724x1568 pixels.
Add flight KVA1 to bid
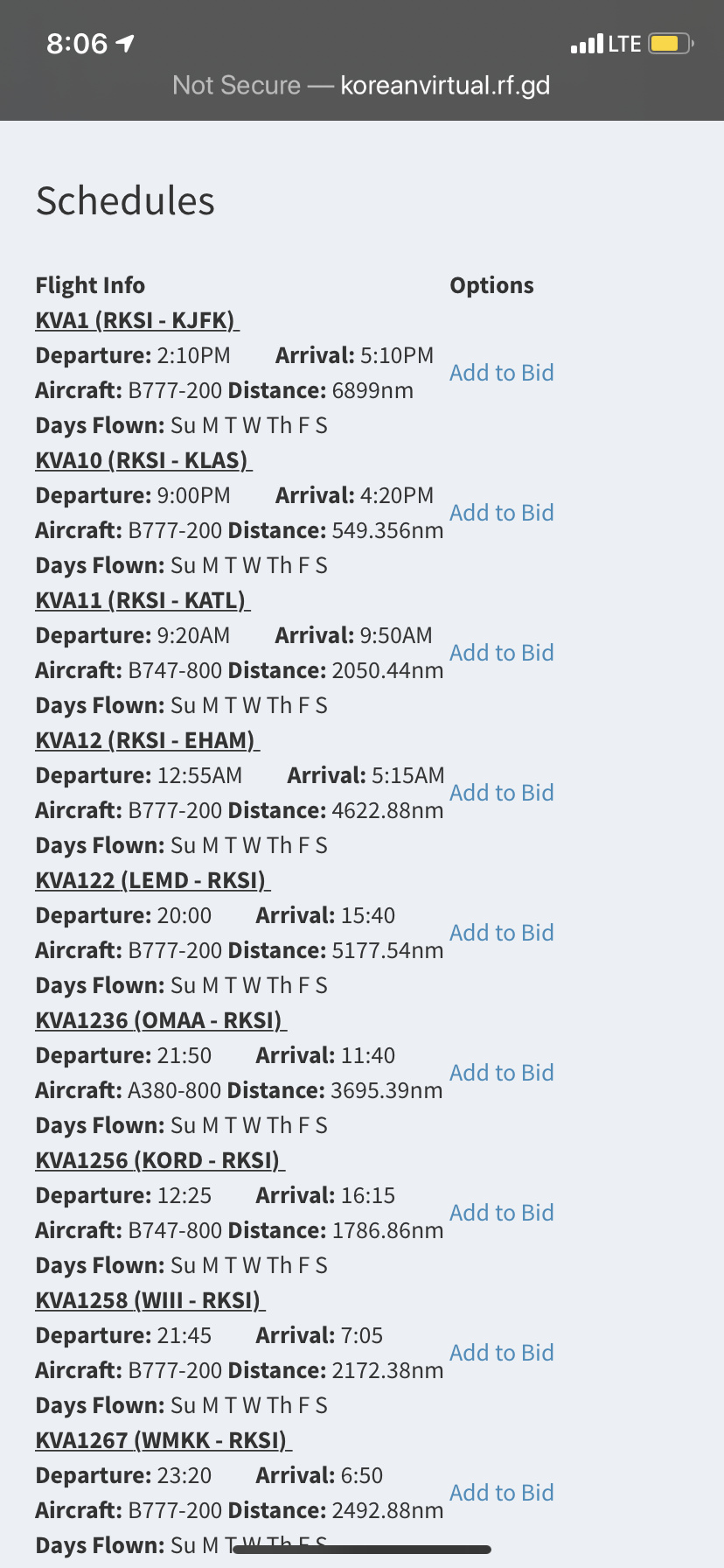(501, 373)
